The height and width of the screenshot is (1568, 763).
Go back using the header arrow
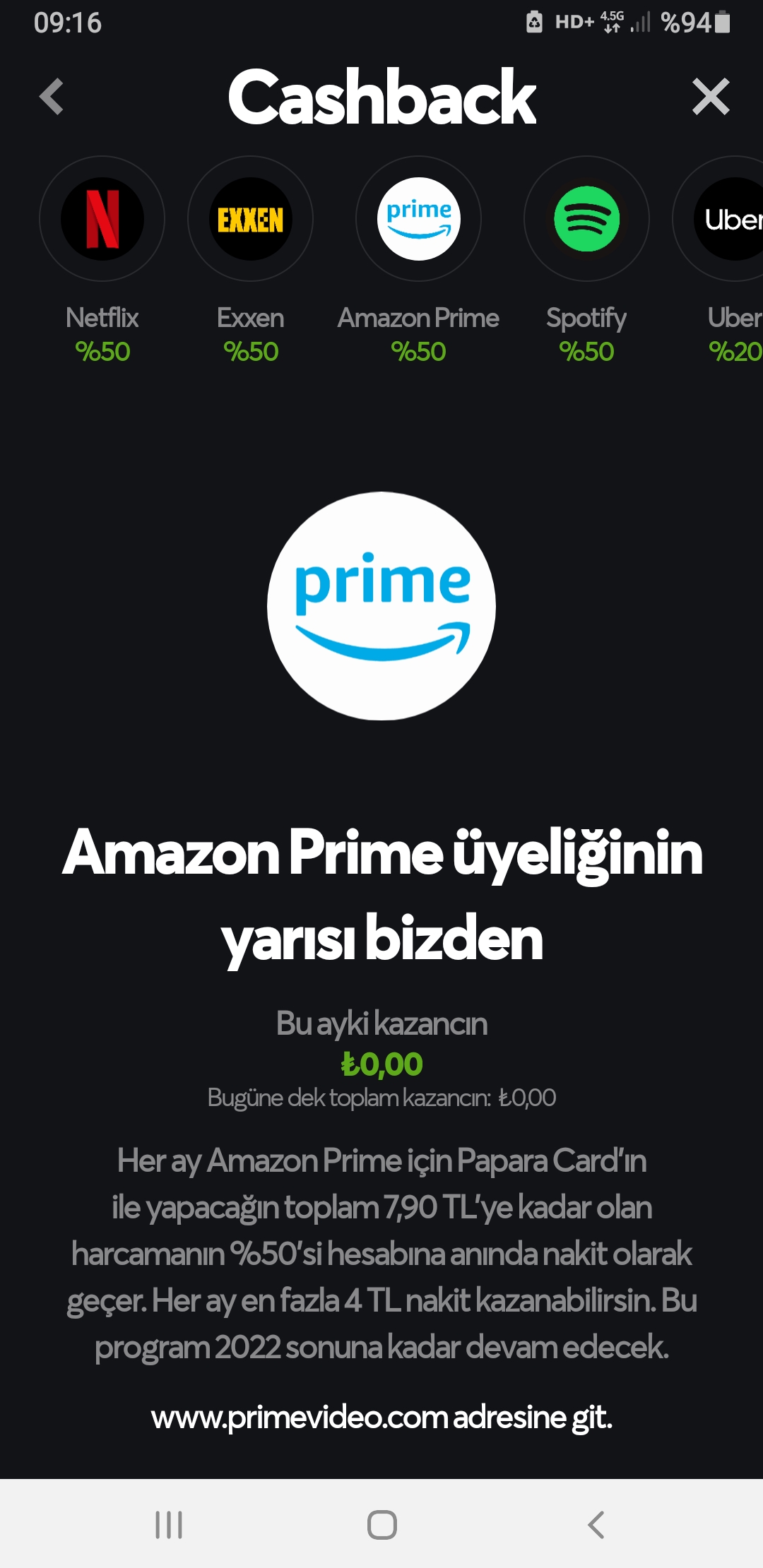coord(52,97)
